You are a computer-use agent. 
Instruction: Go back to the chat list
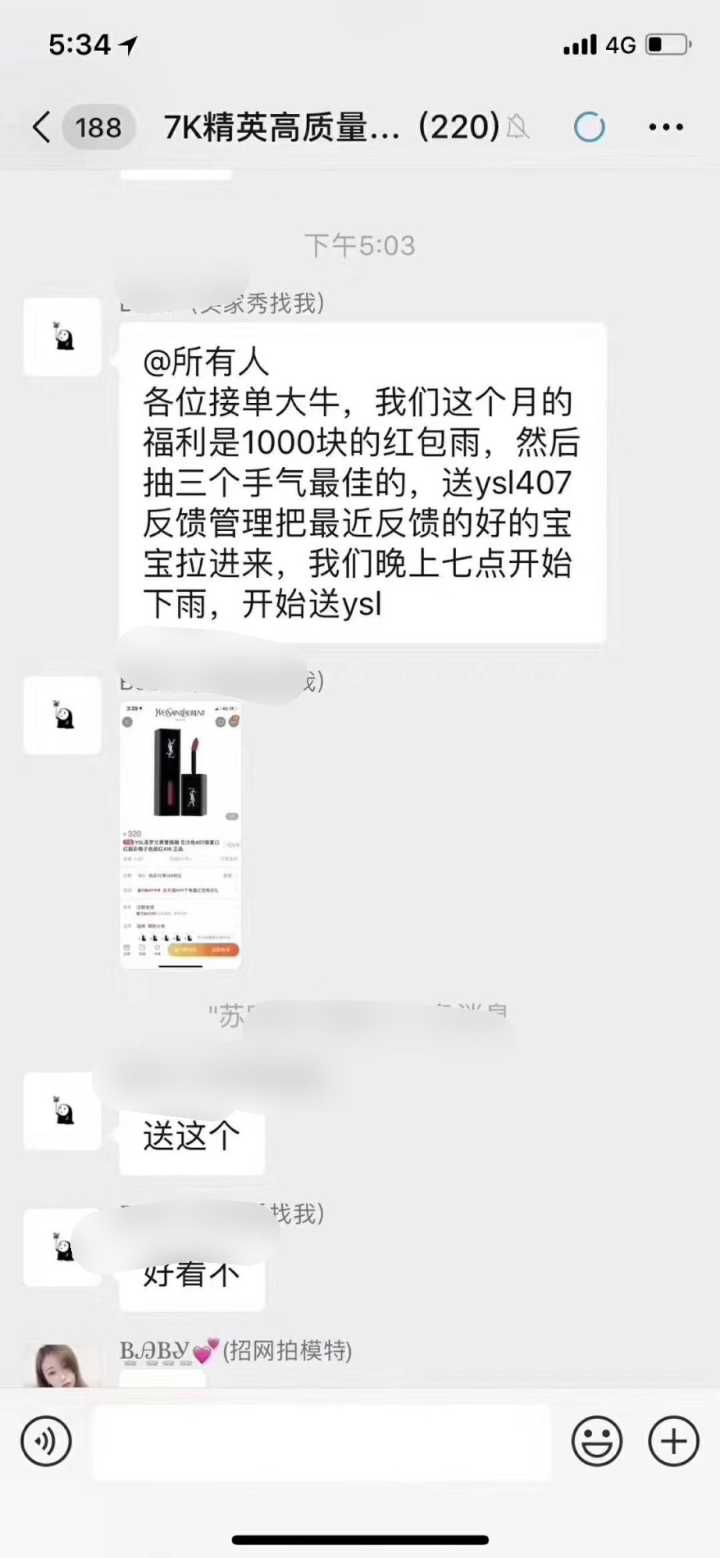(42, 128)
